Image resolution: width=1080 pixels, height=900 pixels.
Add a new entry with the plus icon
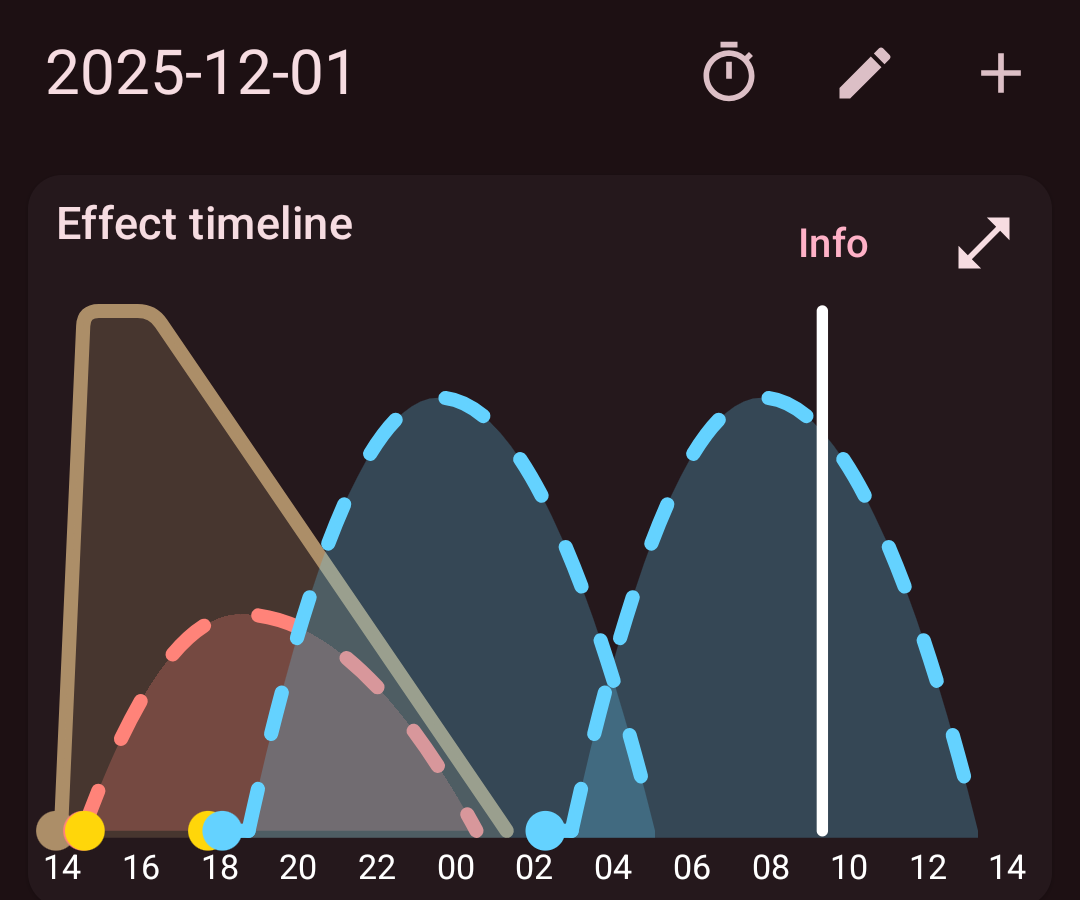1000,74
